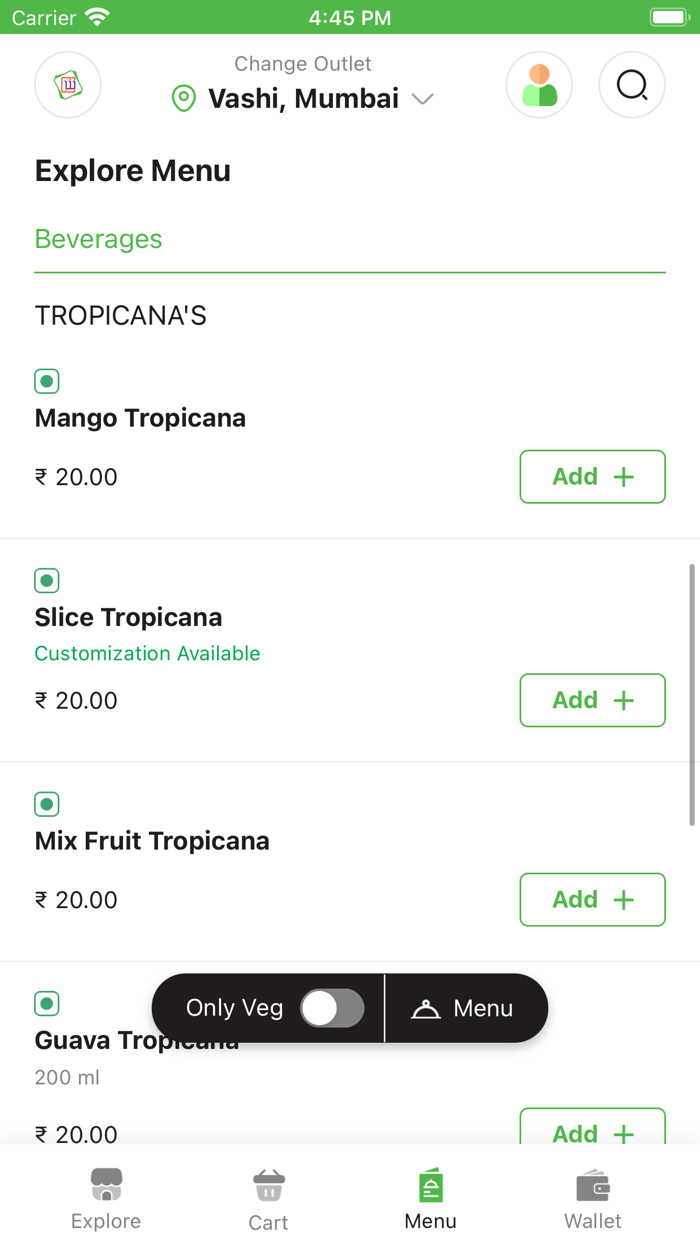
Task: Open the user profile icon
Action: 539,86
